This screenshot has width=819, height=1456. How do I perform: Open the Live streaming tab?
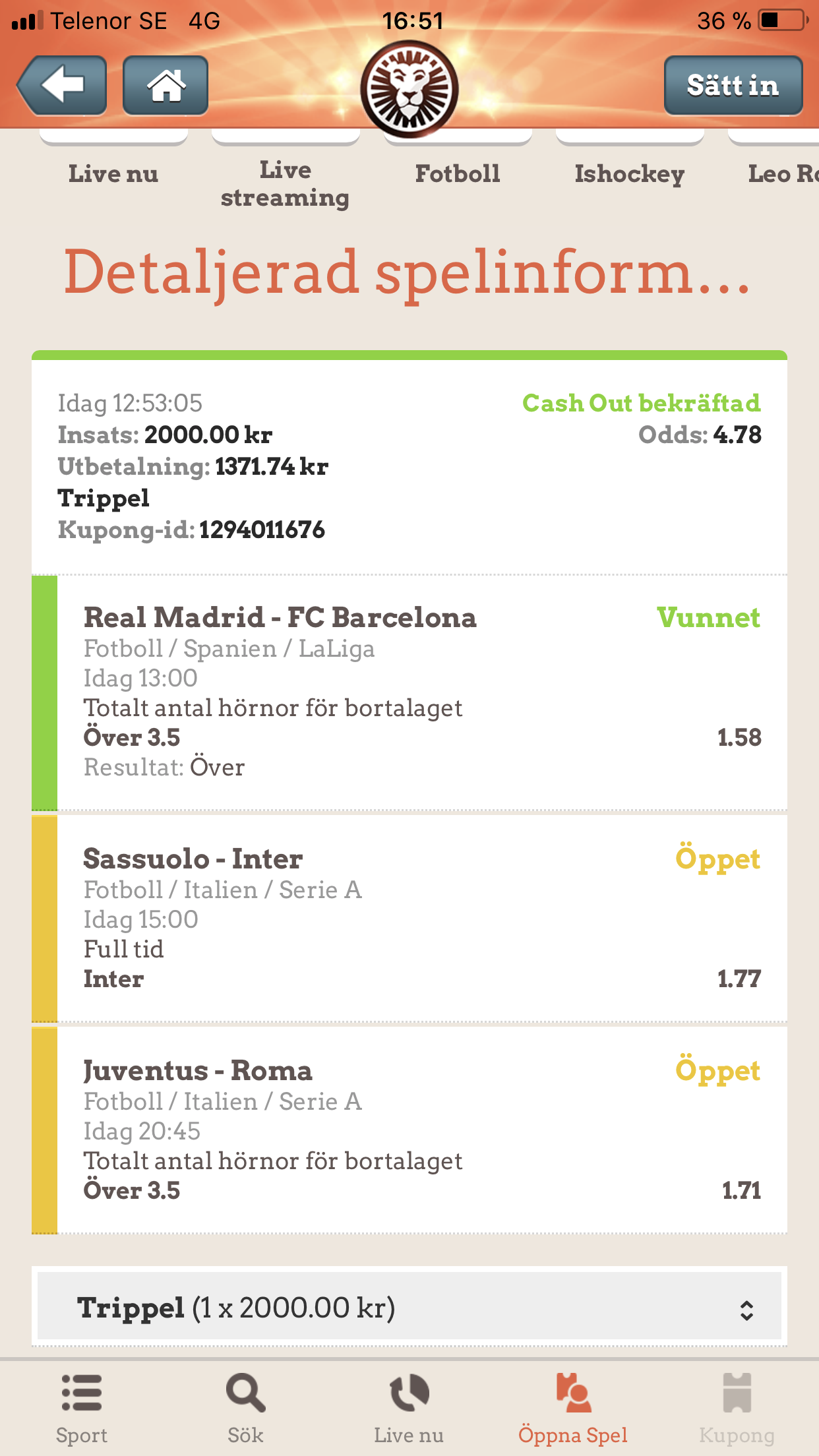pyautogui.click(x=286, y=184)
